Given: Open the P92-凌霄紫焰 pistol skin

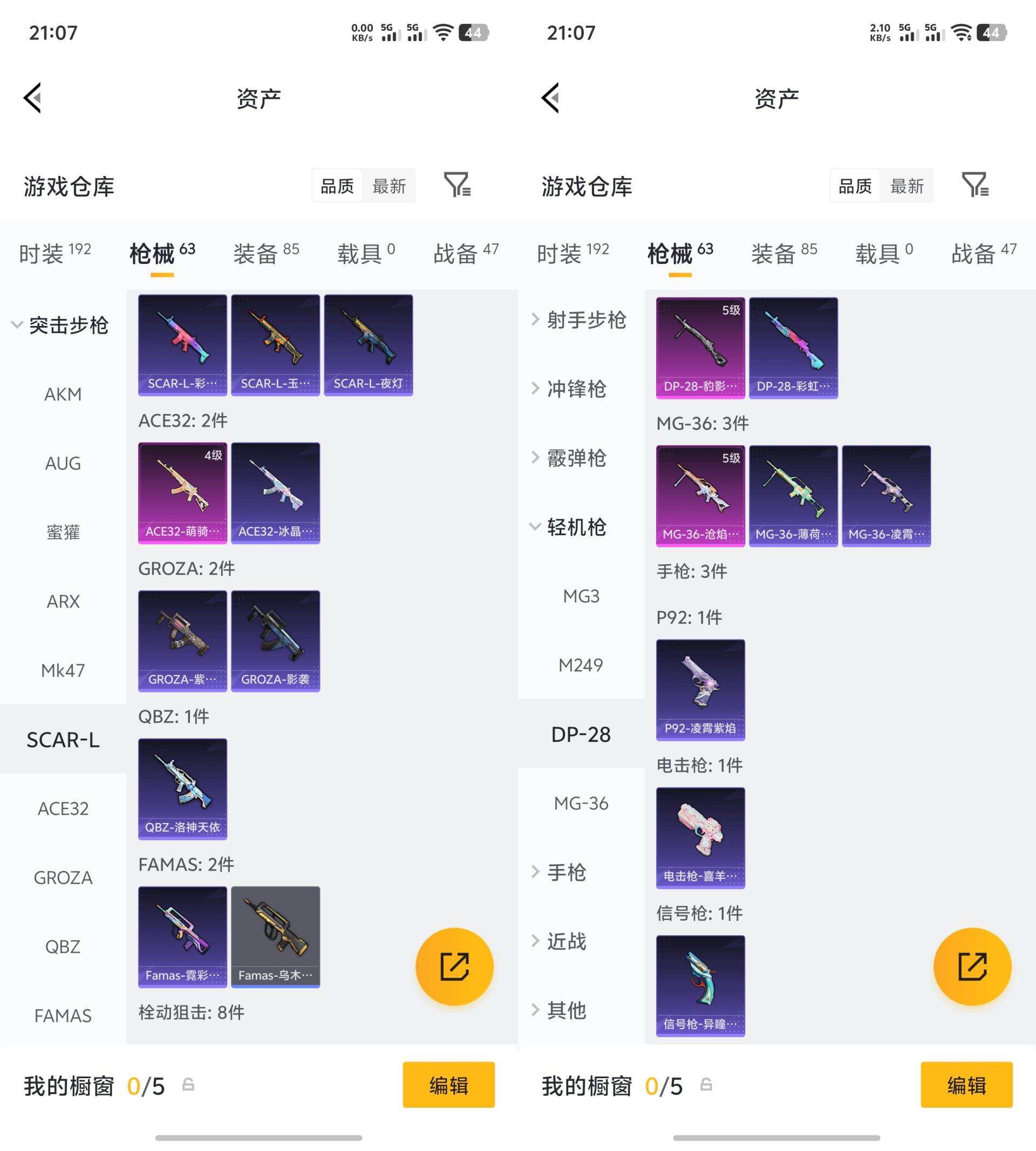Looking at the screenshot, I should tap(700, 690).
